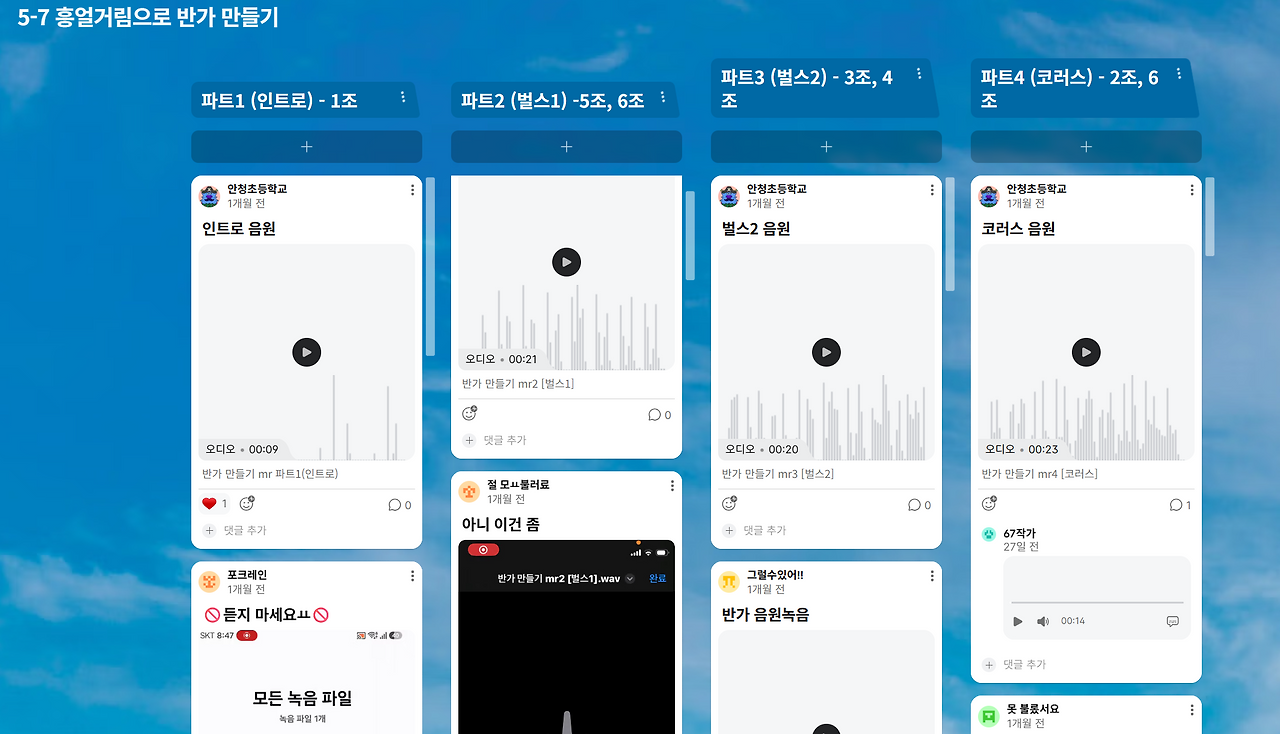Play the 벌스2 음원 audio

(x=826, y=352)
